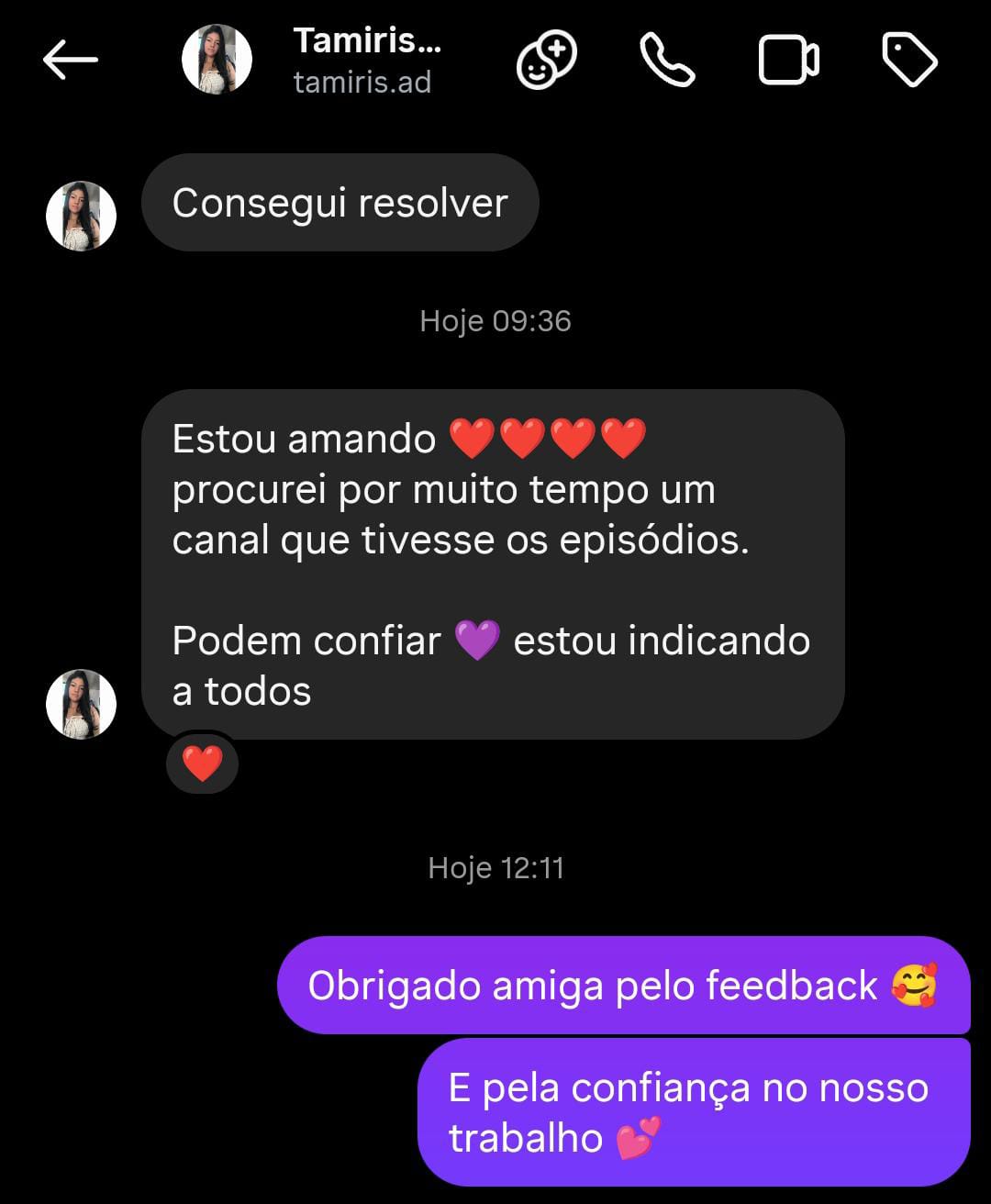The image size is (991, 1204).
Task: Open Tamiris's profile picture in the header
Action: coord(217,57)
